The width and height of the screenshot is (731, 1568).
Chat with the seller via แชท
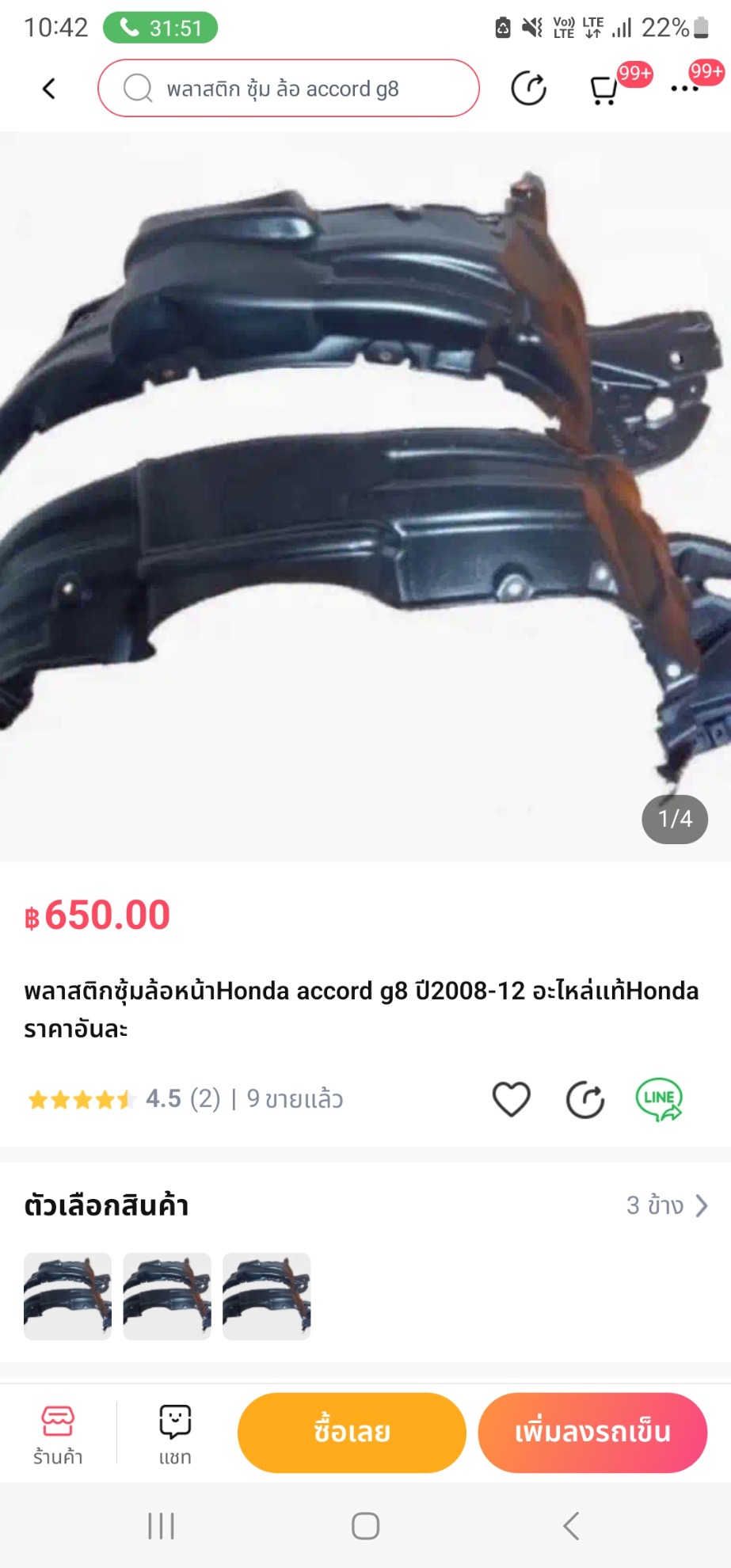click(175, 1434)
